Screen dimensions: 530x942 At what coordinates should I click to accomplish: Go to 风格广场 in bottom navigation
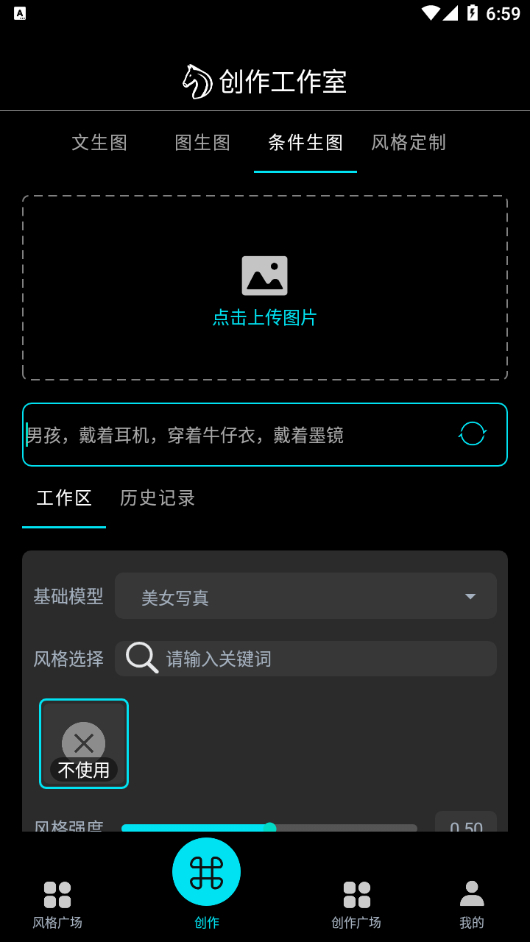tap(57, 905)
